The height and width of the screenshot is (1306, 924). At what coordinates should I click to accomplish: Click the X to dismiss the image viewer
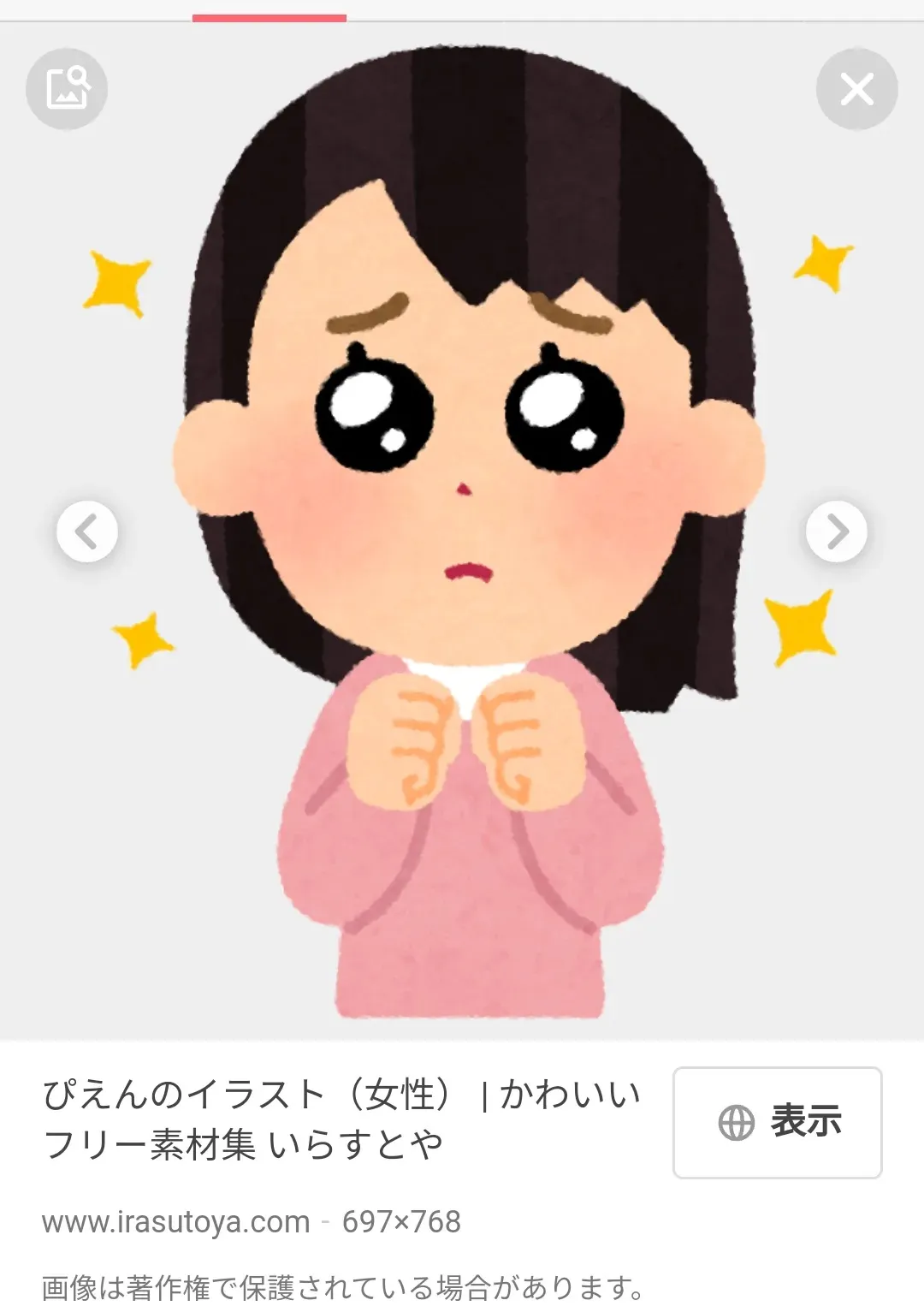click(x=856, y=88)
